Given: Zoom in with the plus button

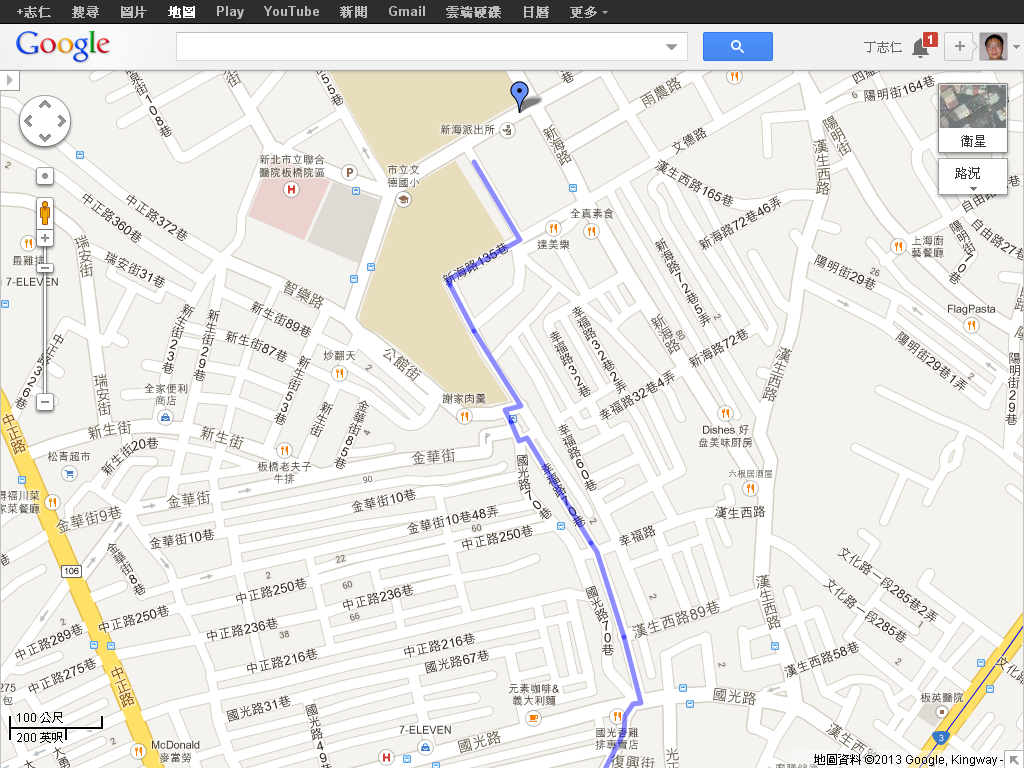Looking at the screenshot, I should 45,239.
